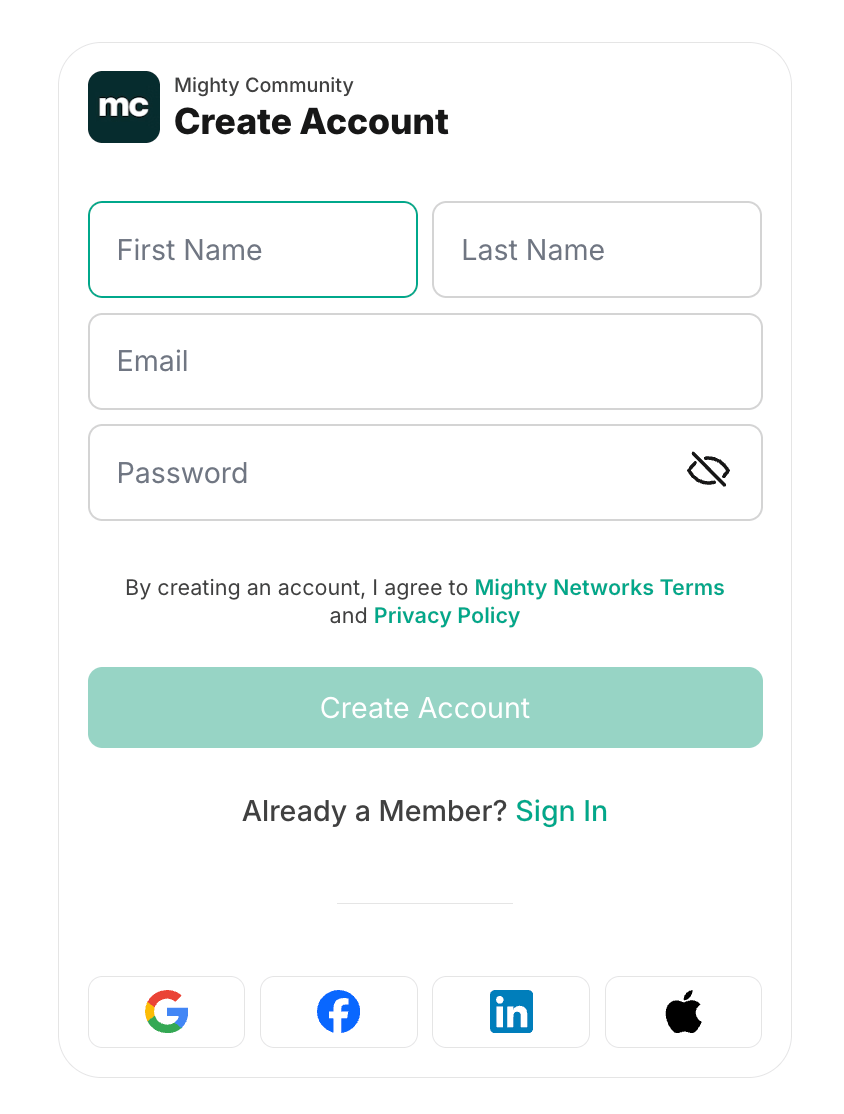Continue with Google

tap(166, 1012)
